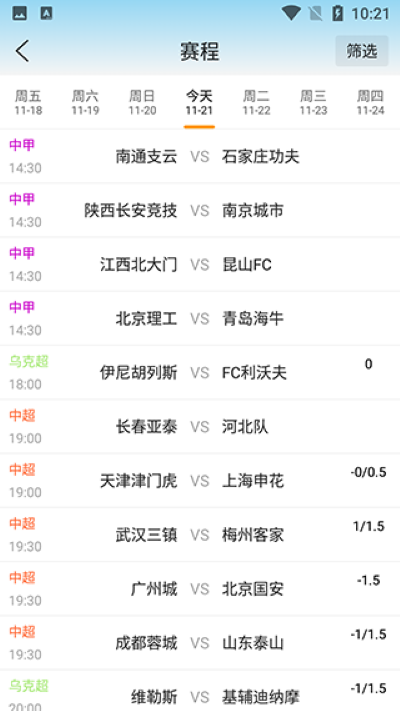Select the 周六 11-19 date tab
Image resolution: width=400 pixels, height=711 pixels.
[x=85, y=102]
